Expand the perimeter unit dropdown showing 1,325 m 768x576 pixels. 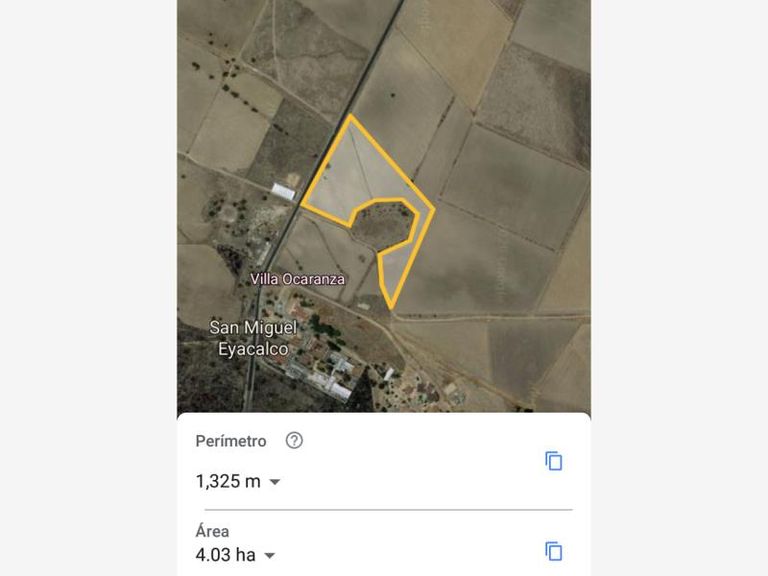(x=275, y=482)
